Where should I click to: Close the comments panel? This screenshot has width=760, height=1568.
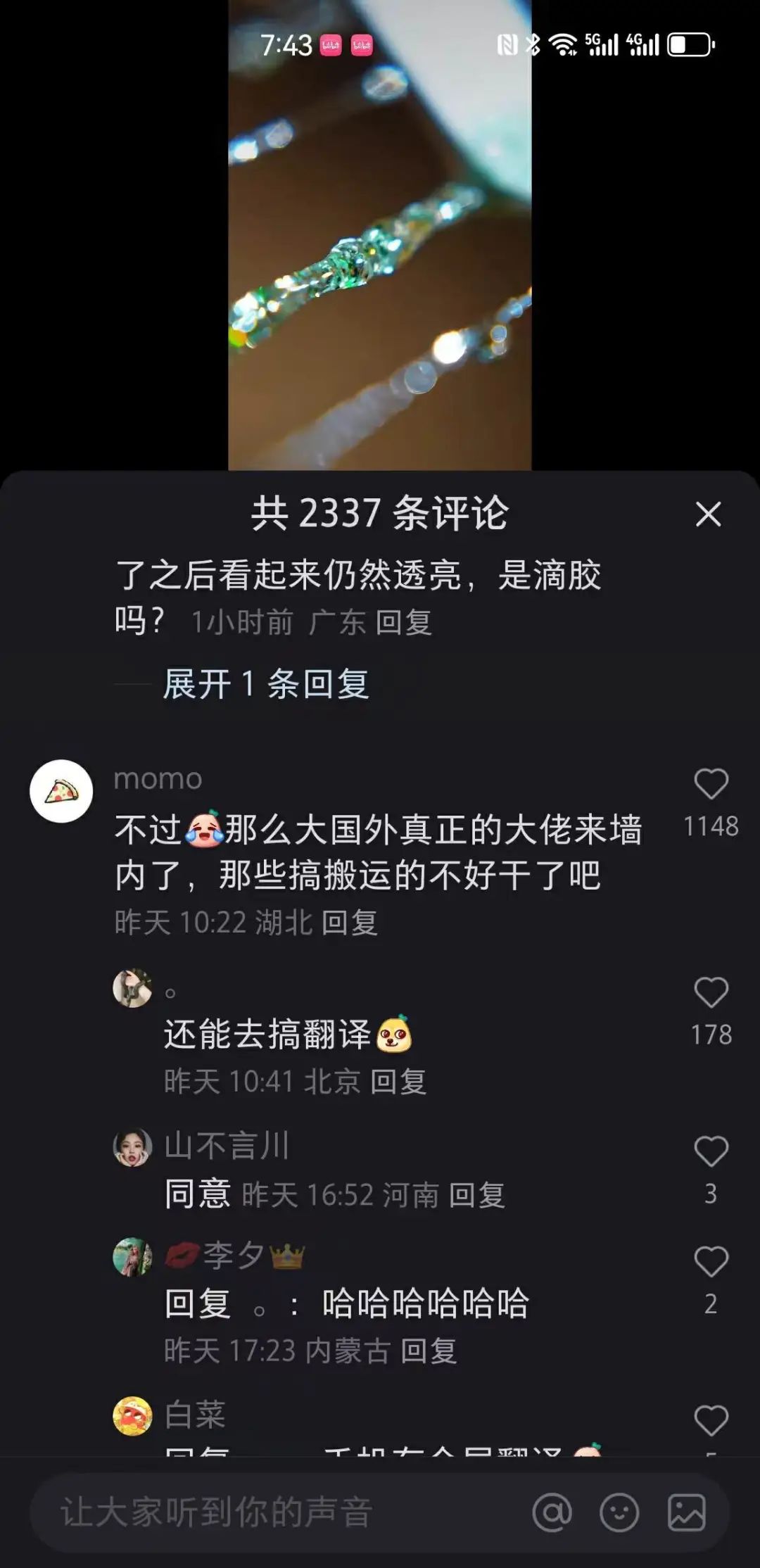point(708,514)
